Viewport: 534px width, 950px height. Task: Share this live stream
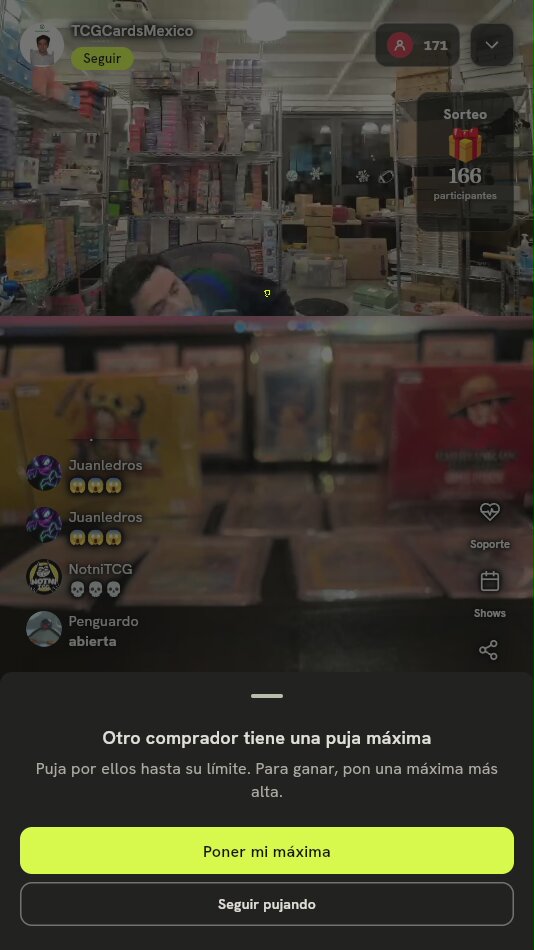pos(489,650)
